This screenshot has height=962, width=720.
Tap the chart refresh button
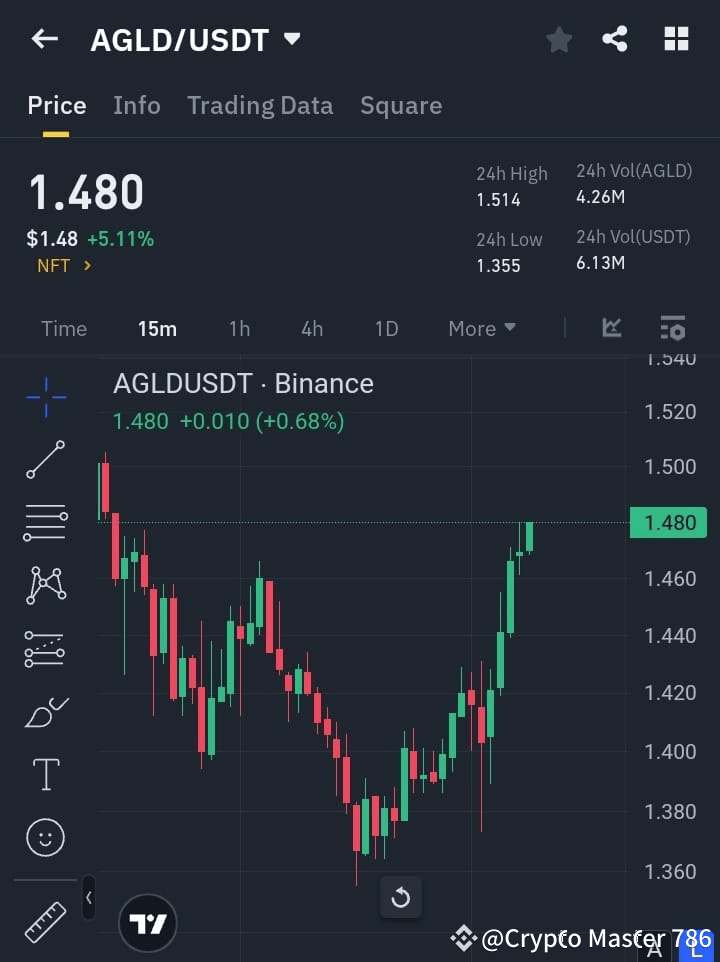[401, 897]
